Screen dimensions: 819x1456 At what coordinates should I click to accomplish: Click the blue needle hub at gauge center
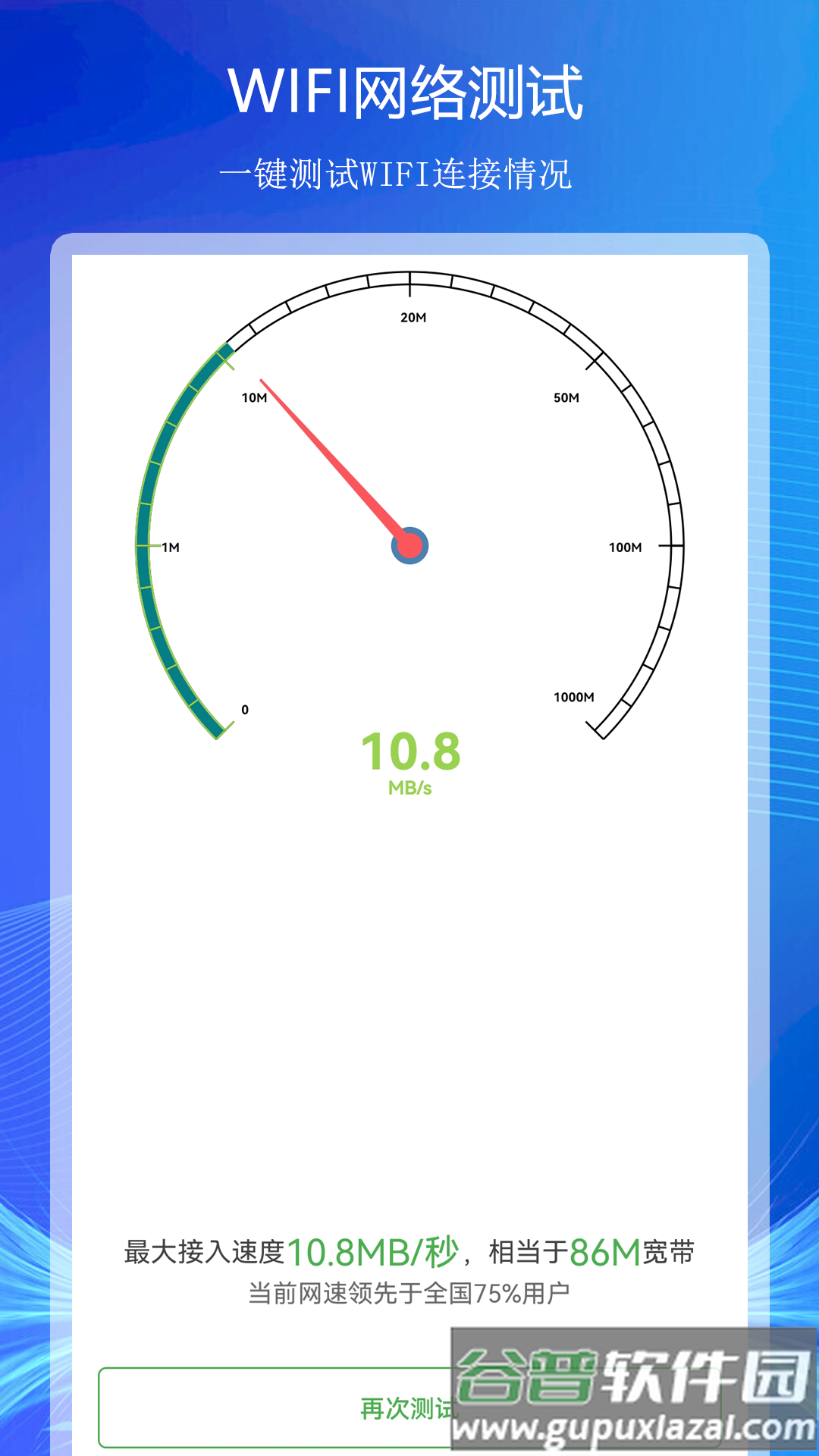(409, 546)
